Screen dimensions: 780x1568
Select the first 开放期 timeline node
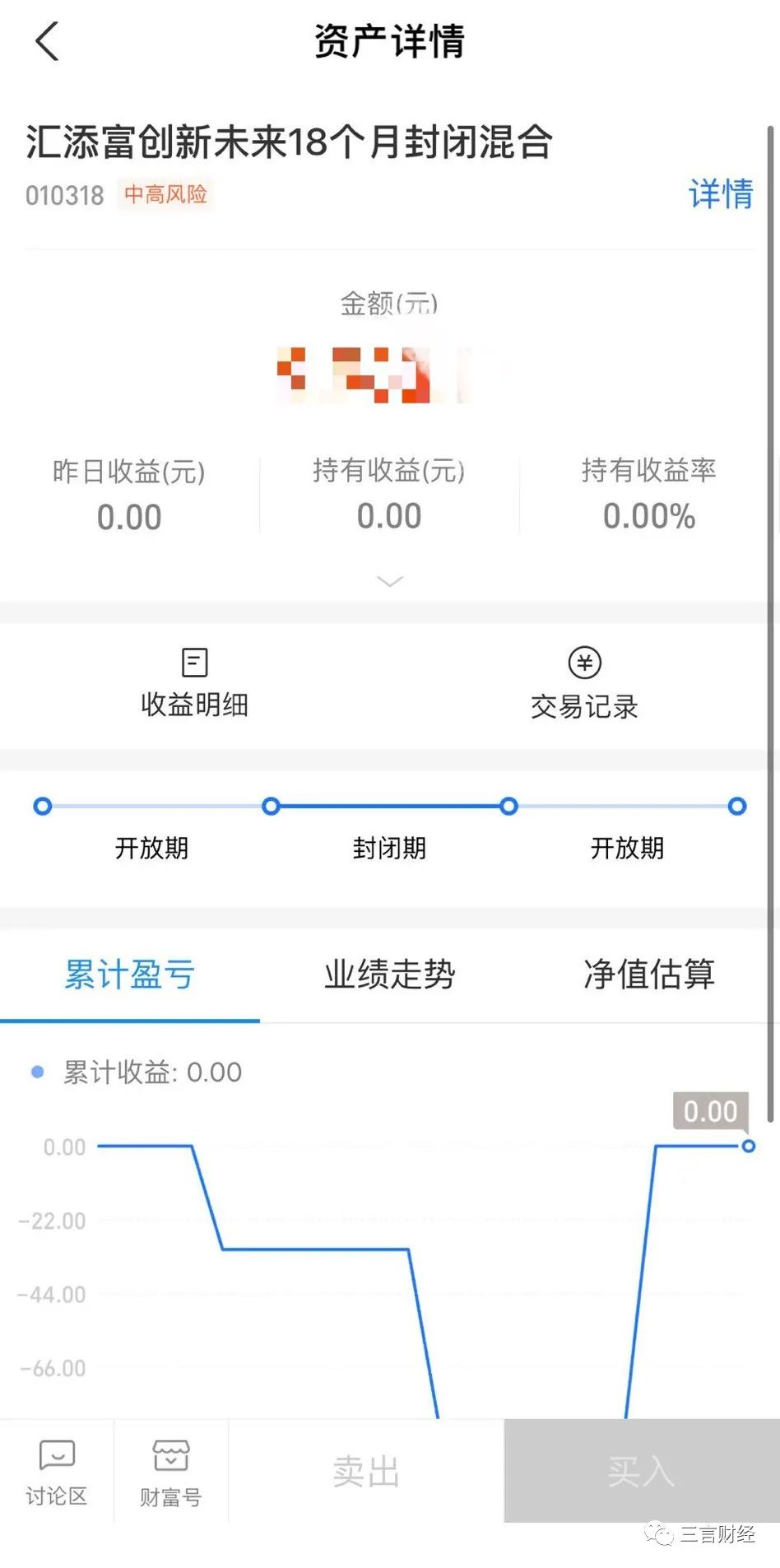(42, 807)
